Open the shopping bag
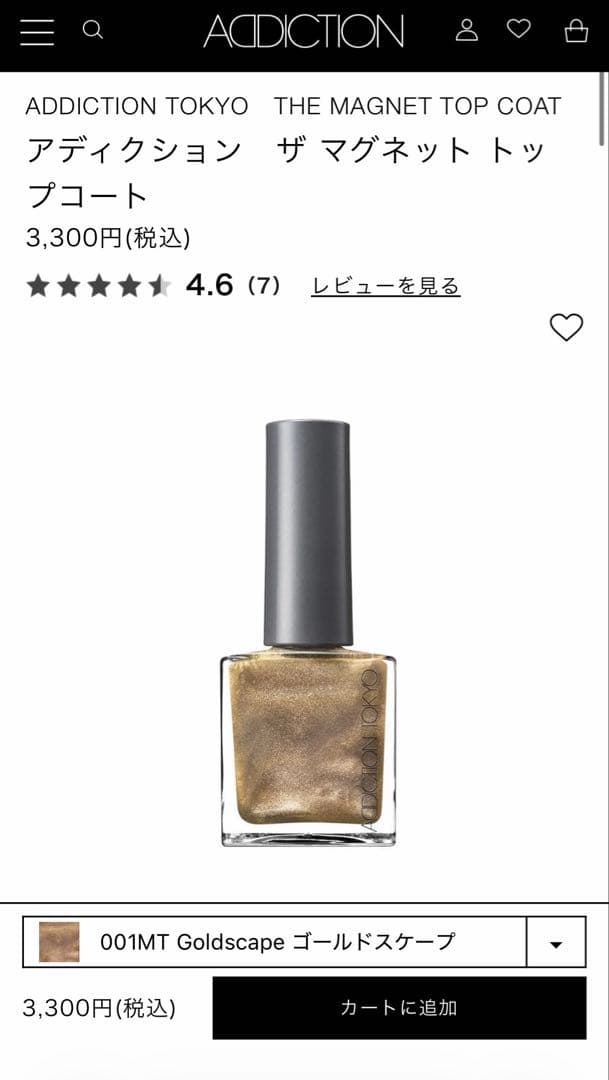The height and width of the screenshot is (1080, 609). pyautogui.click(x=576, y=31)
